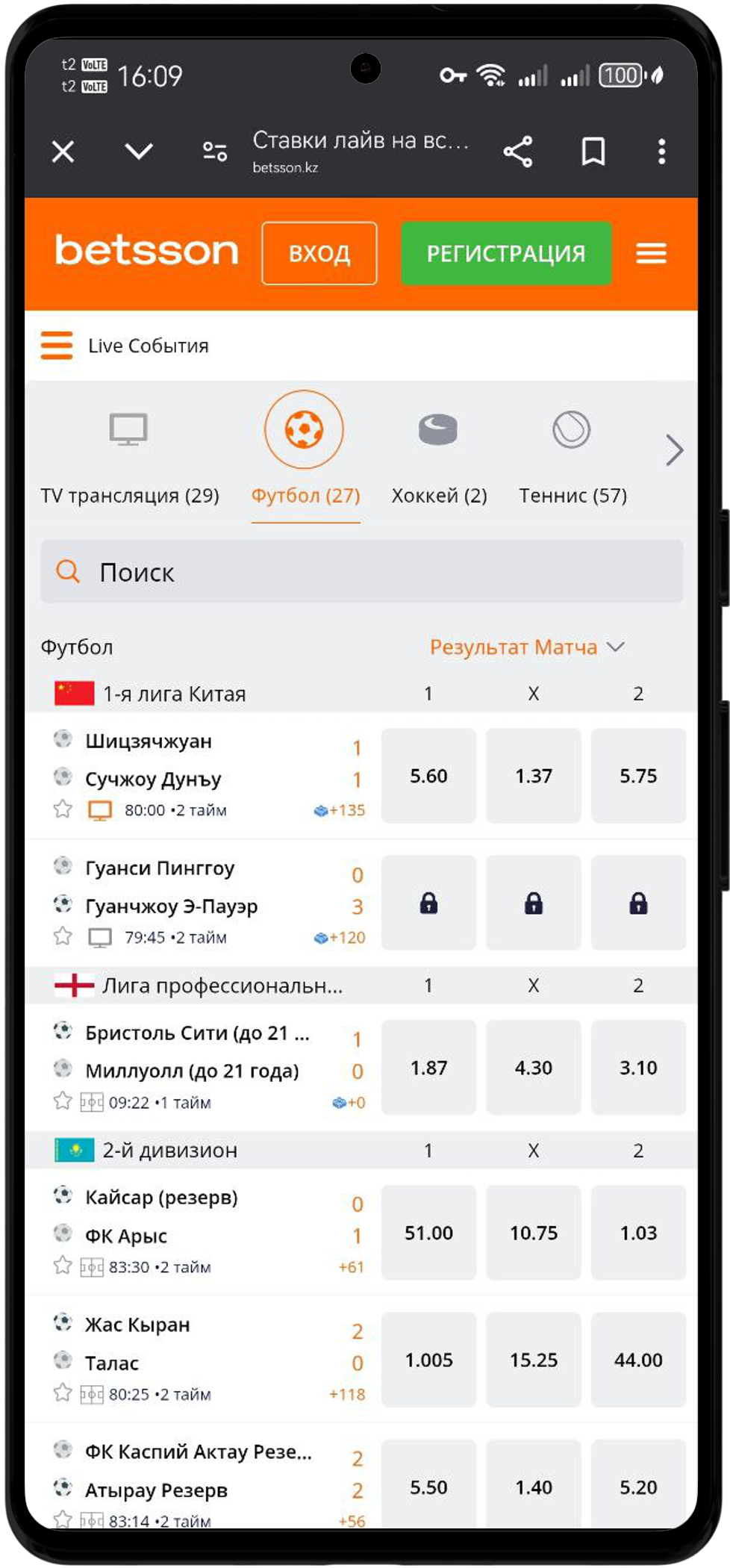Screen dimensions: 730x1568
Task: Bookmark this page in the browser
Action: pos(593,152)
